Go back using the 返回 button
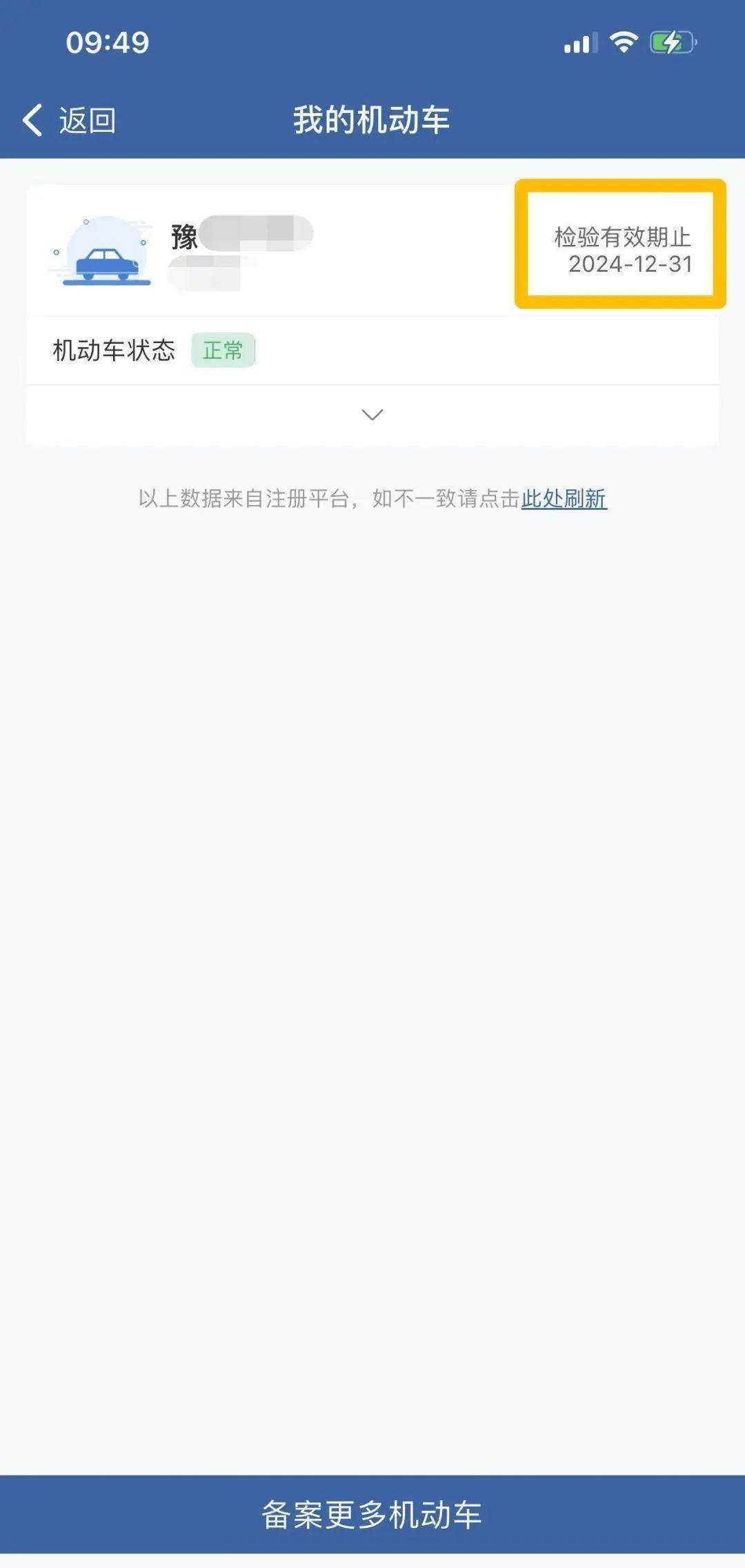This screenshot has height=1568, width=745. (70, 121)
